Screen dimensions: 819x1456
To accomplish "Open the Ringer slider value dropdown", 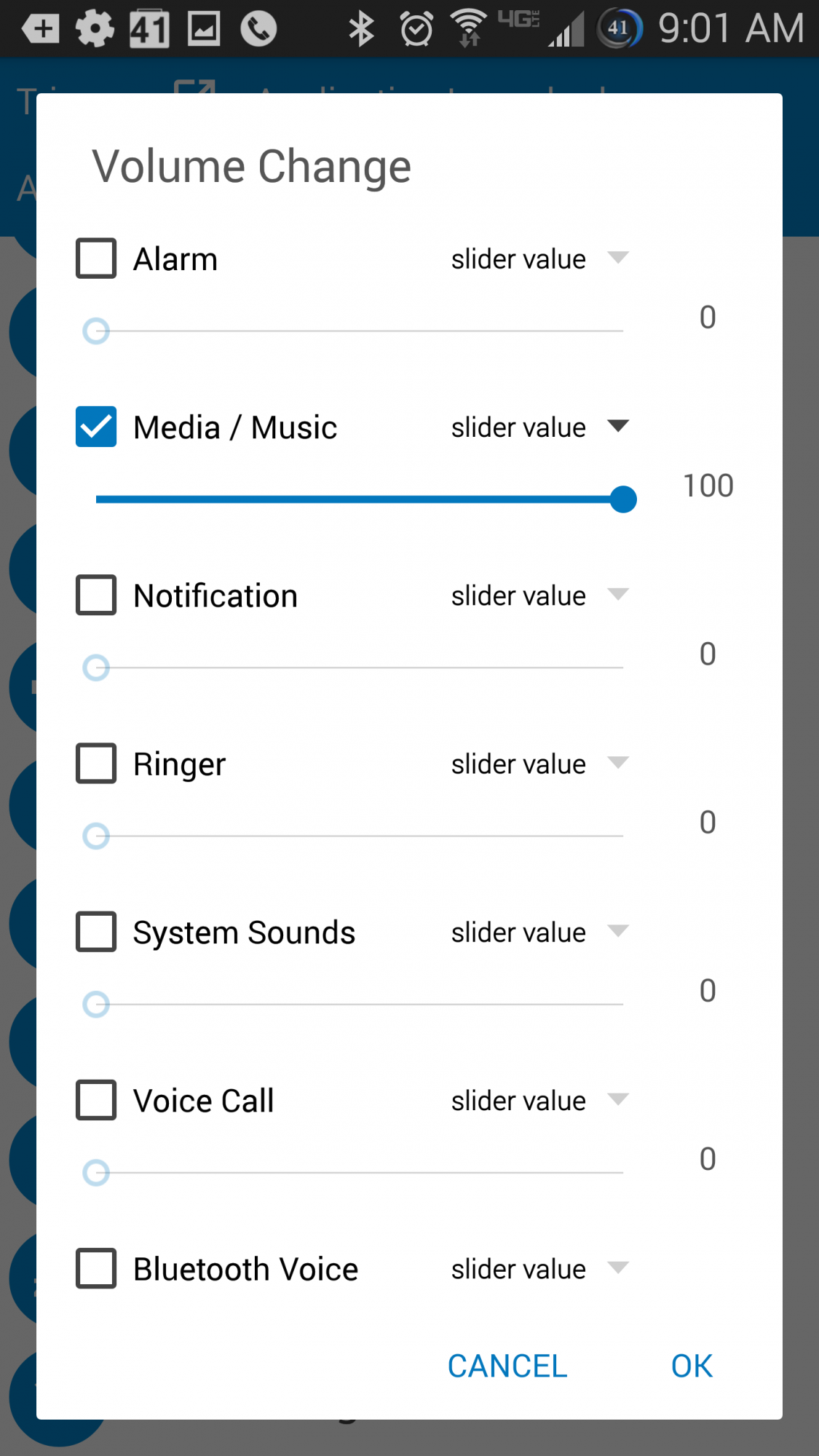I will (x=540, y=764).
